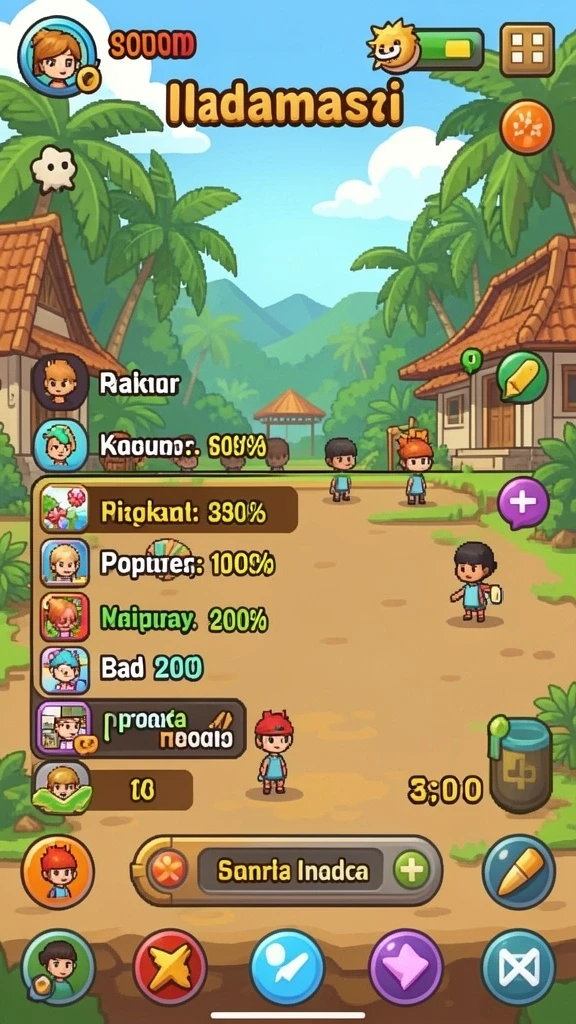Tap the orange paw button

click(526, 127)
